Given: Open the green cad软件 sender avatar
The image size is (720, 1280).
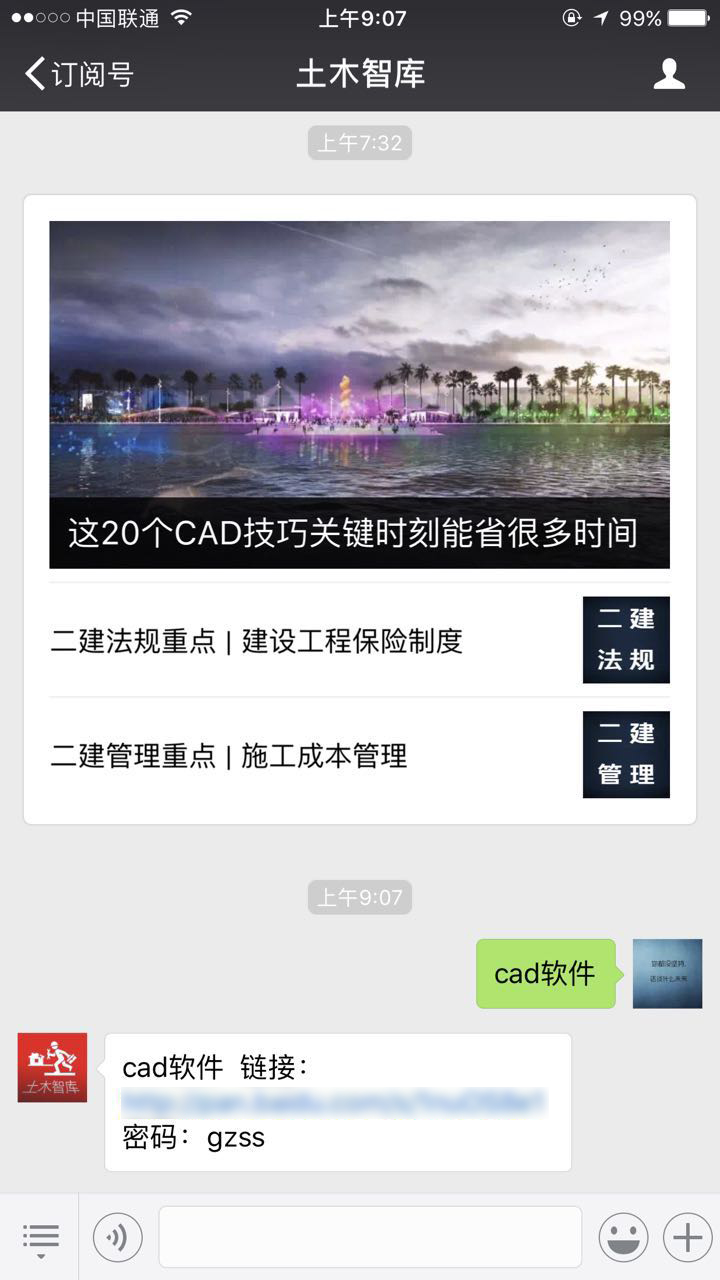Looking at the screenshot, I should click(x=666, y=973).
